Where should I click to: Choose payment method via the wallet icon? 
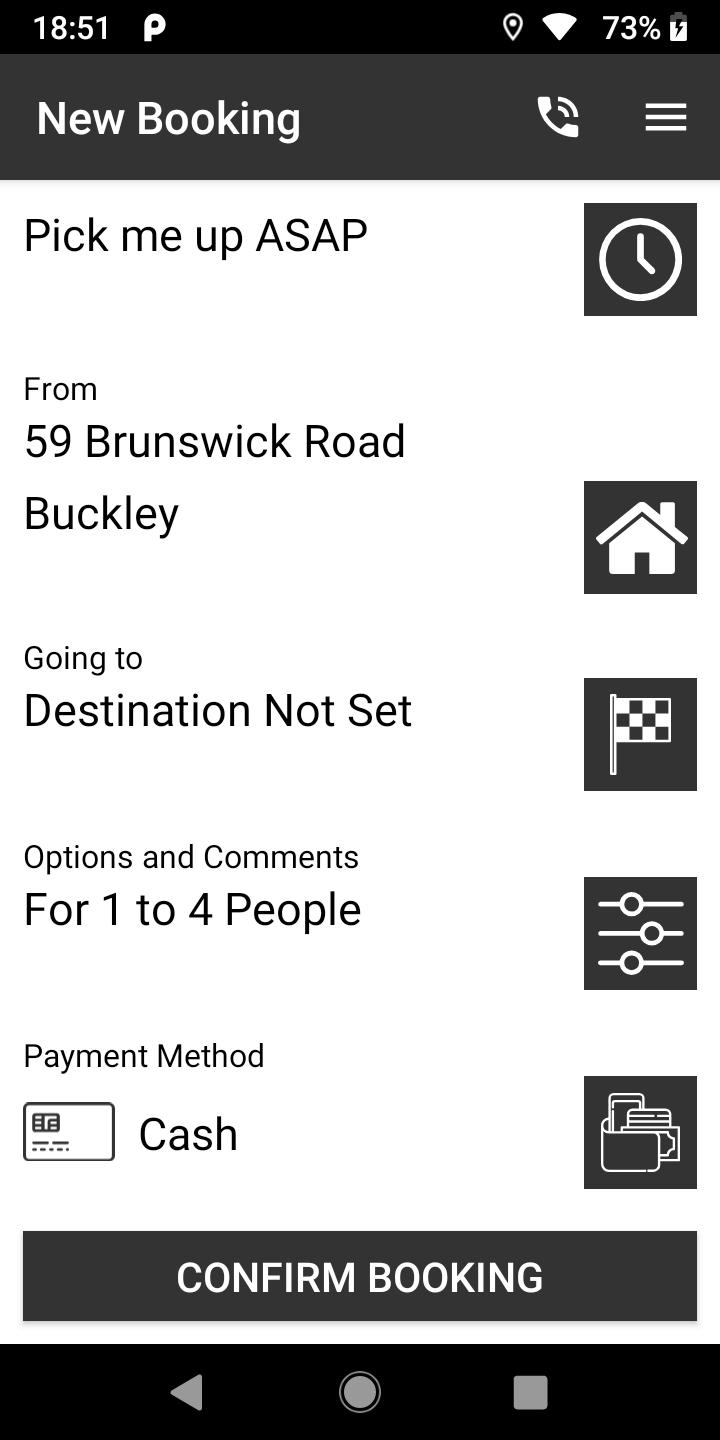(640, 1132)
